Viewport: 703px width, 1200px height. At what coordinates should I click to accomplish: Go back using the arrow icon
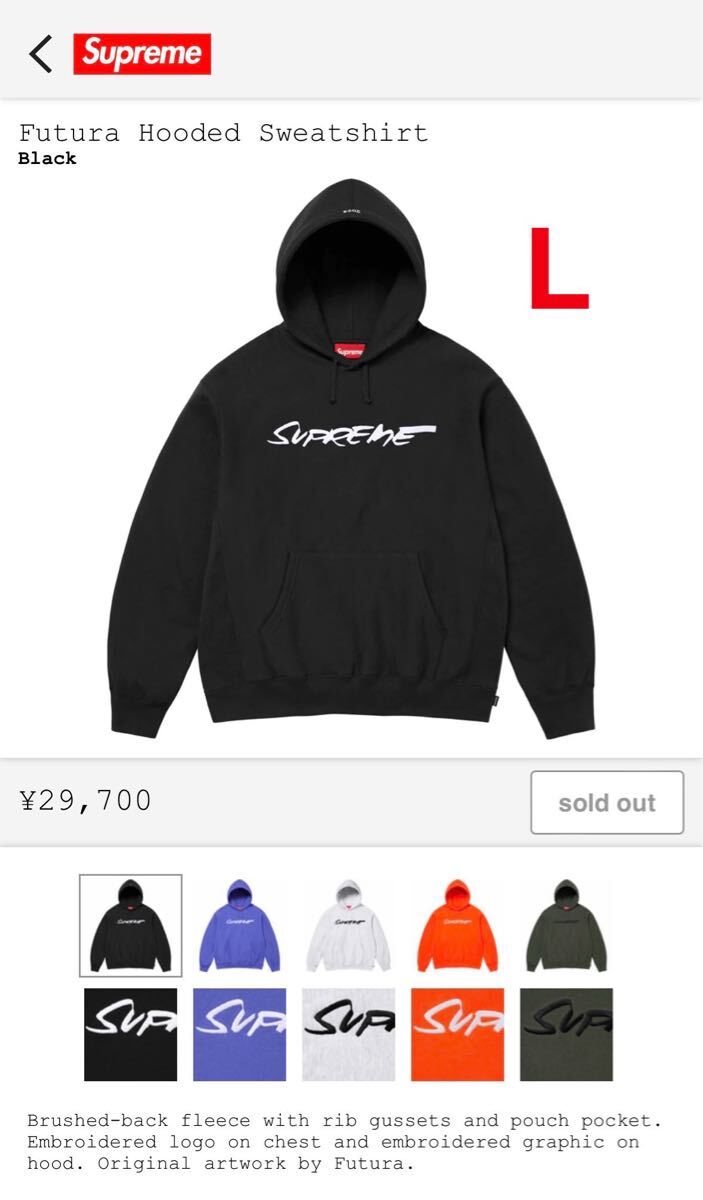40,54
